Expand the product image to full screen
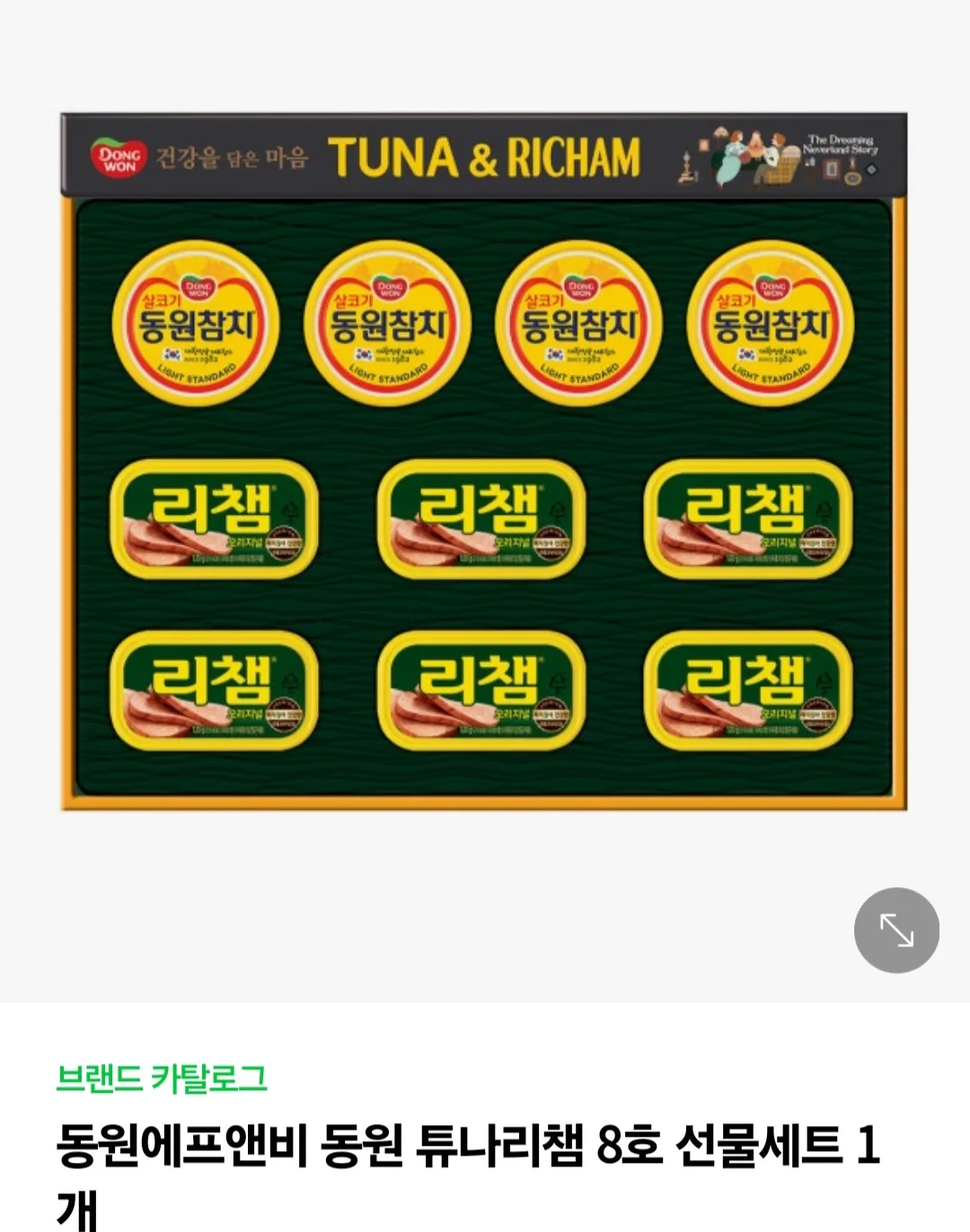The width and height of the screenshot is (970, 1232). (896, 930)
